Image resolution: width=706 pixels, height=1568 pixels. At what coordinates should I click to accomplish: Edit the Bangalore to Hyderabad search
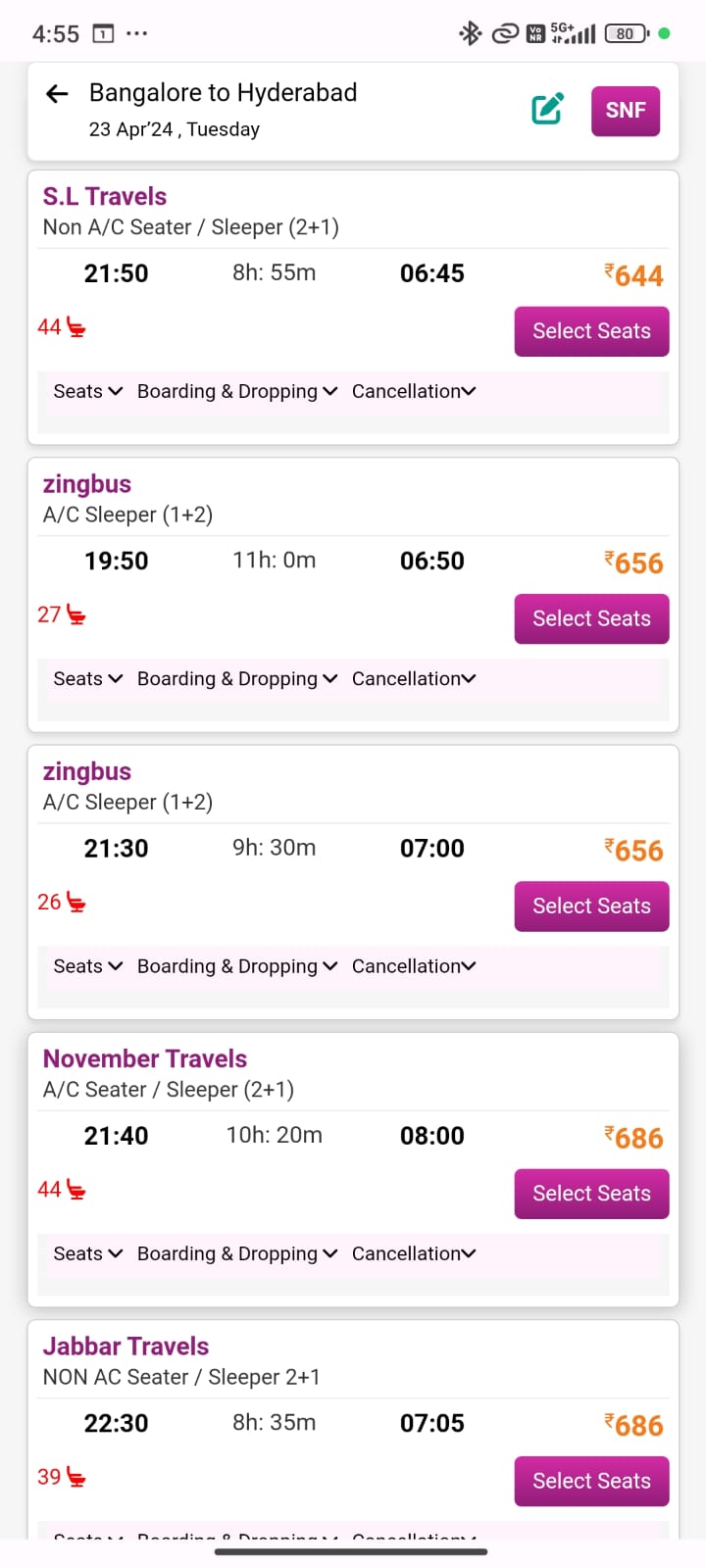pos(547,109)
